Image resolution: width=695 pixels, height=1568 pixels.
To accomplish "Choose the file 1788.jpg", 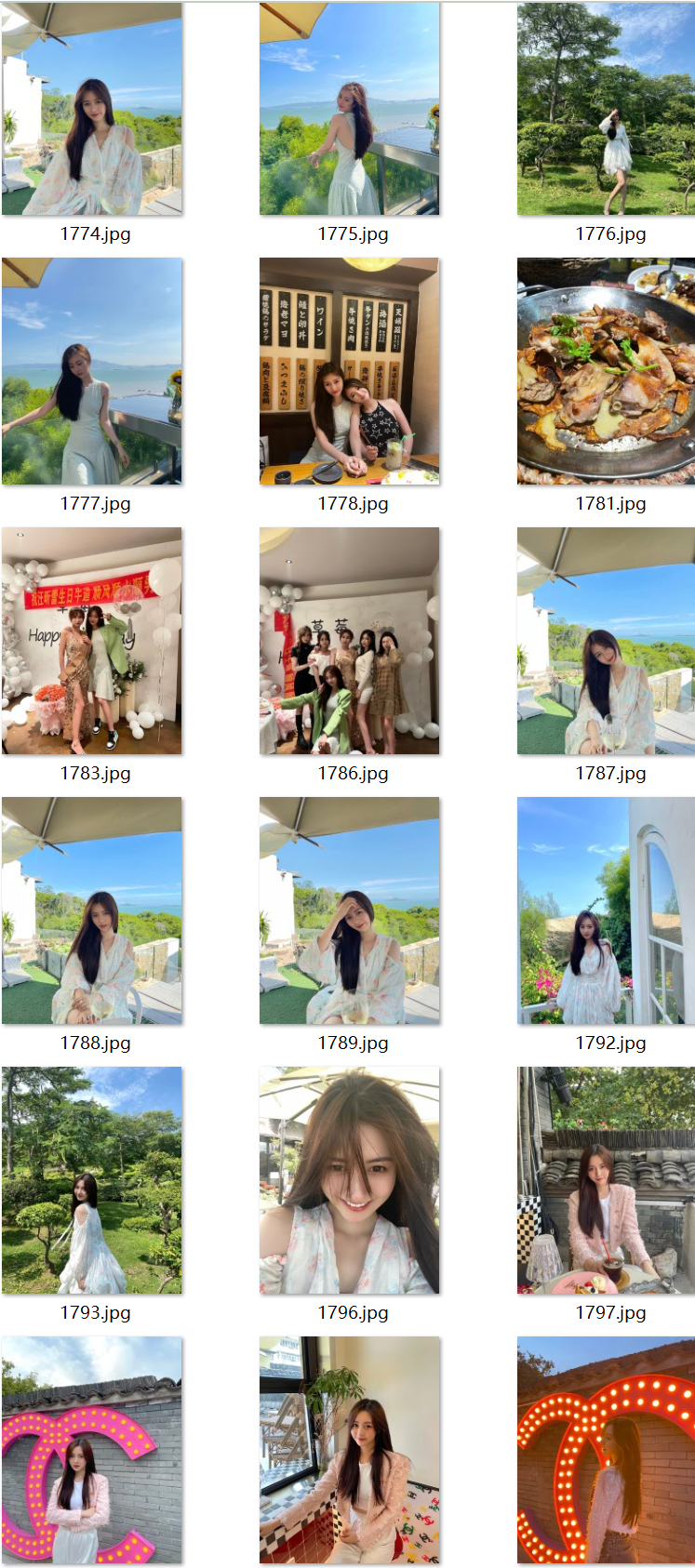I will (92, 910).
